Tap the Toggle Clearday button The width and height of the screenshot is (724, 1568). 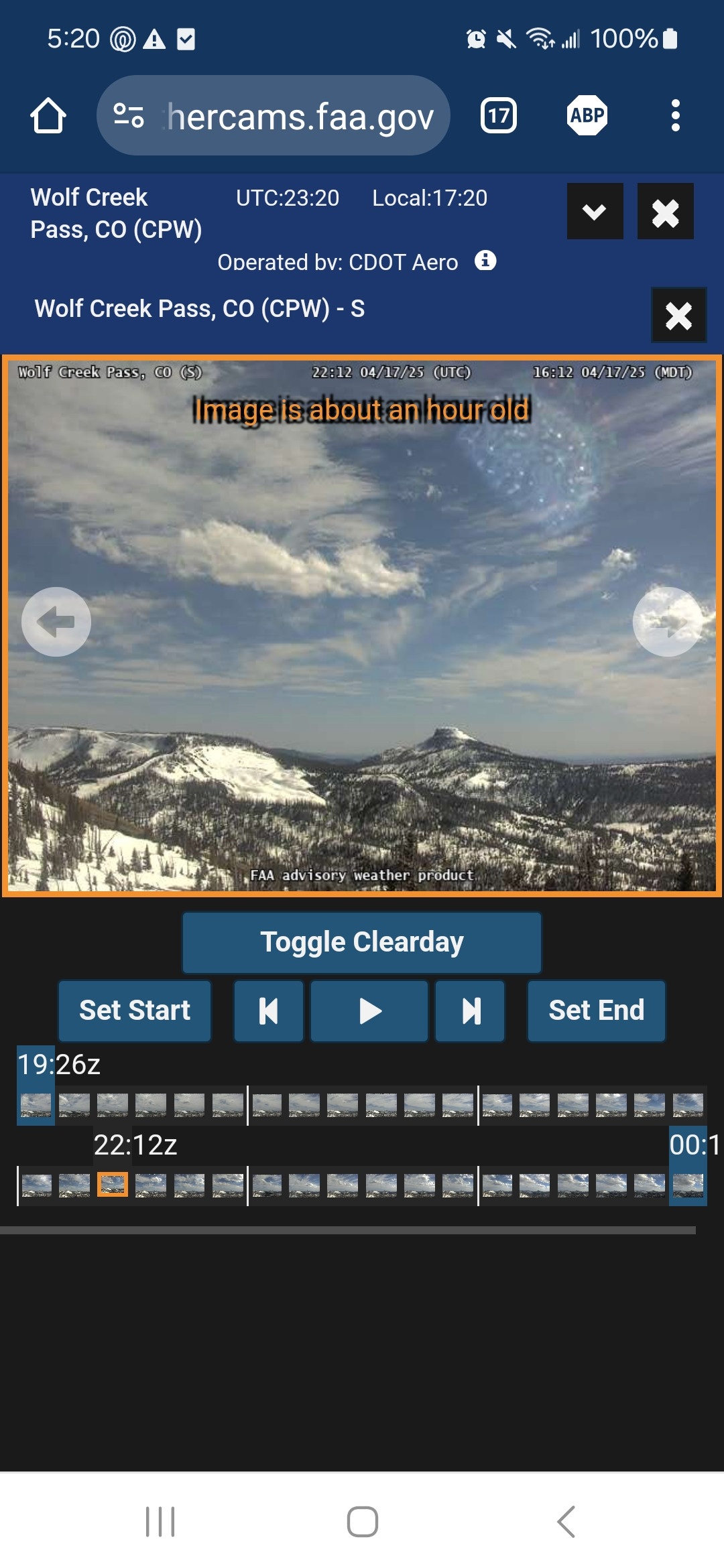click(362, 942)
